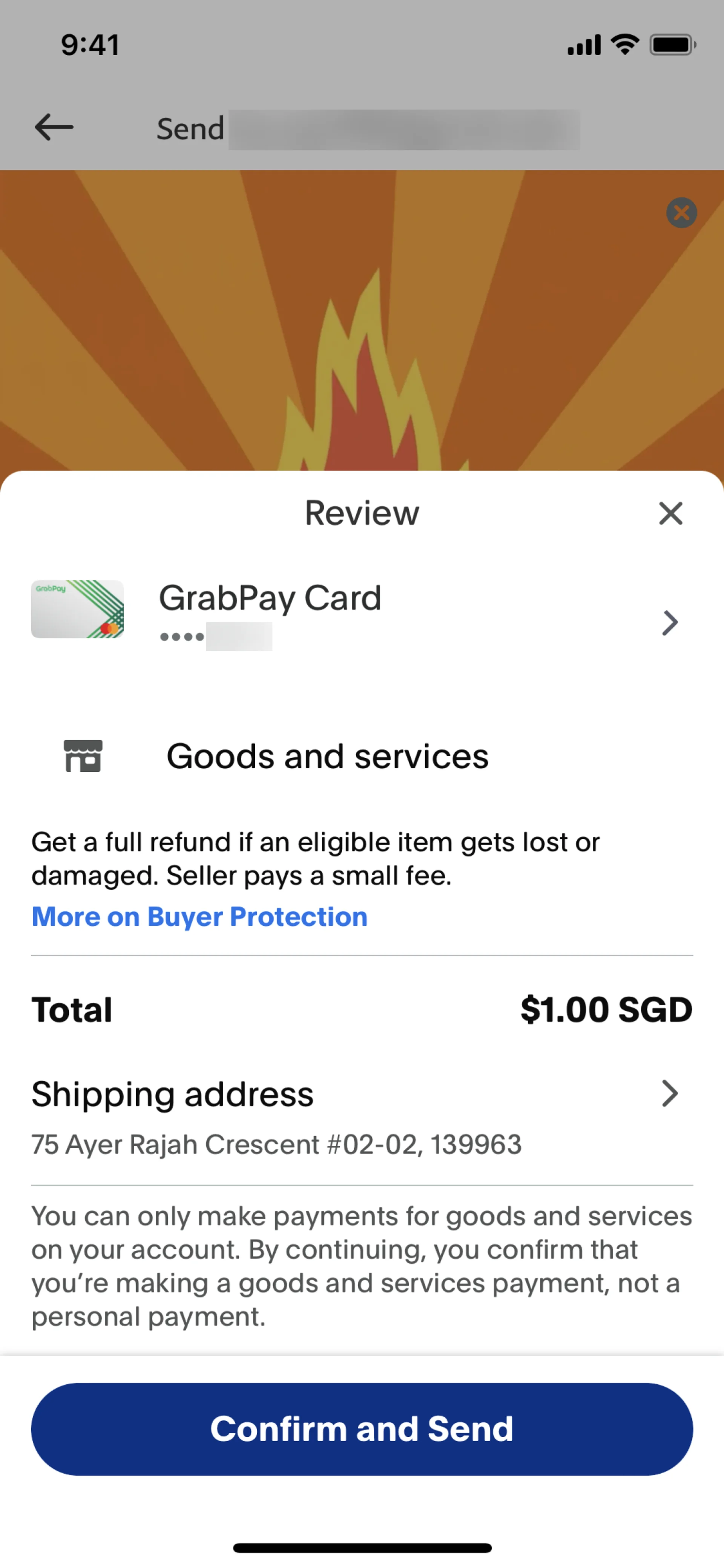The image size is (724, 1568).
Task: Confirm and send the payment
Action: pos(361,1428)
